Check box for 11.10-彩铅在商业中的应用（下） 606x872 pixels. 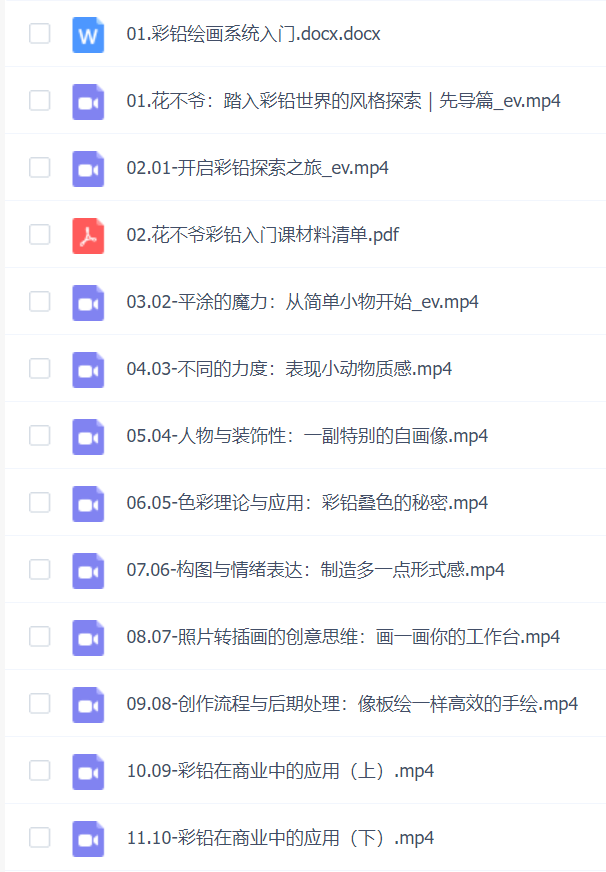pyautogui.click(x=40, y=838)
